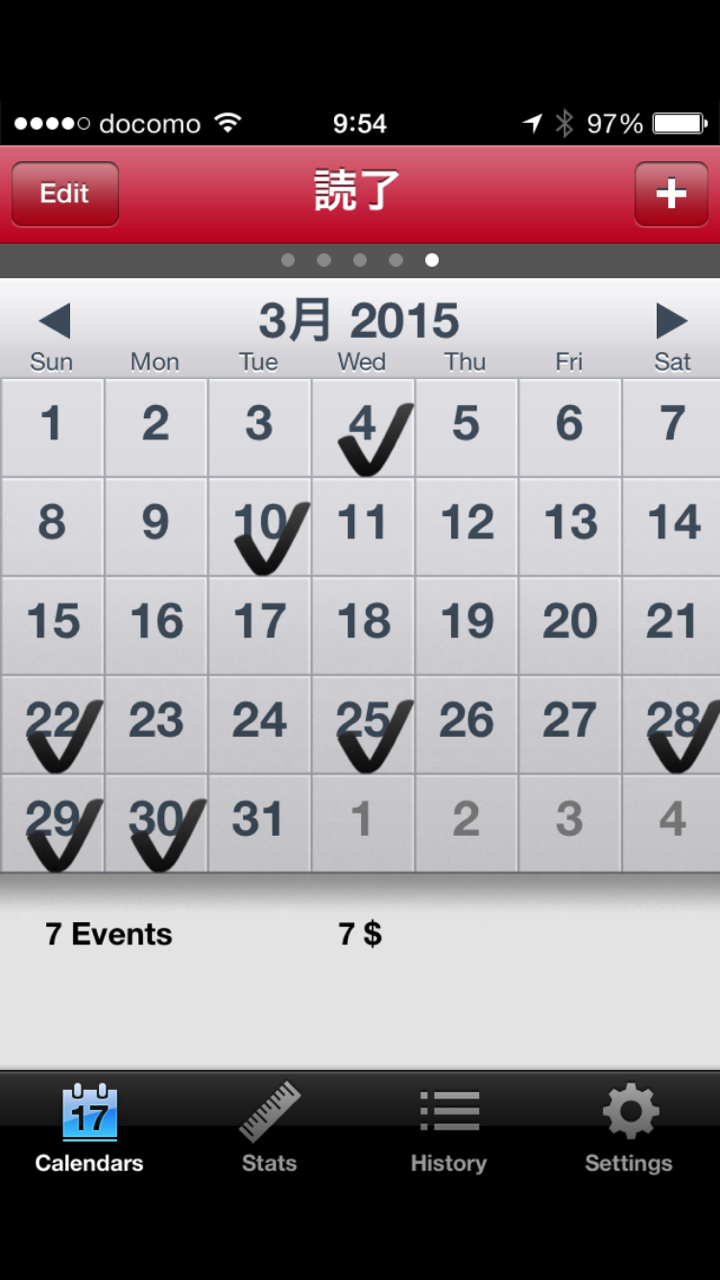
Task: Select March 22 checked day
Action: (53, 724)
